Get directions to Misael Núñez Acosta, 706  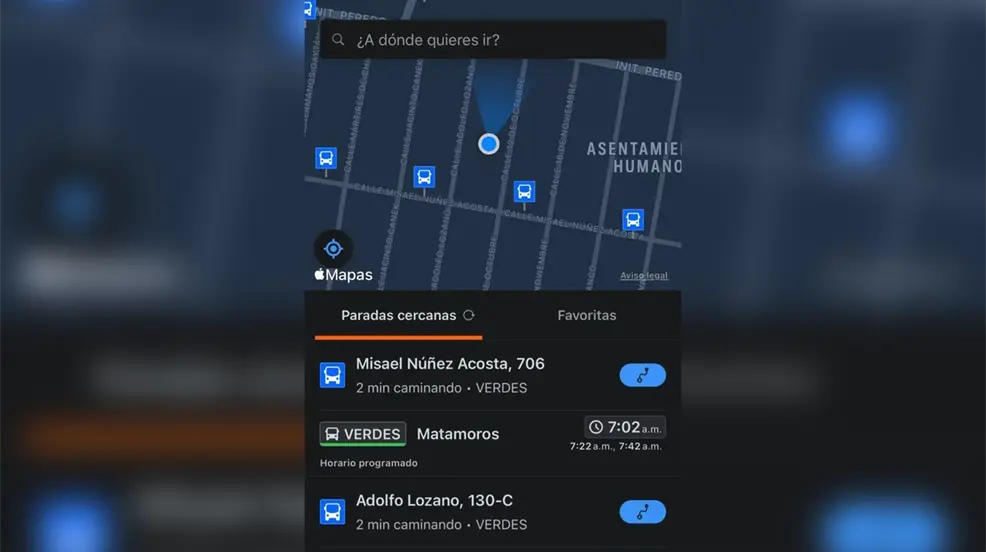(x=642, y=375)
